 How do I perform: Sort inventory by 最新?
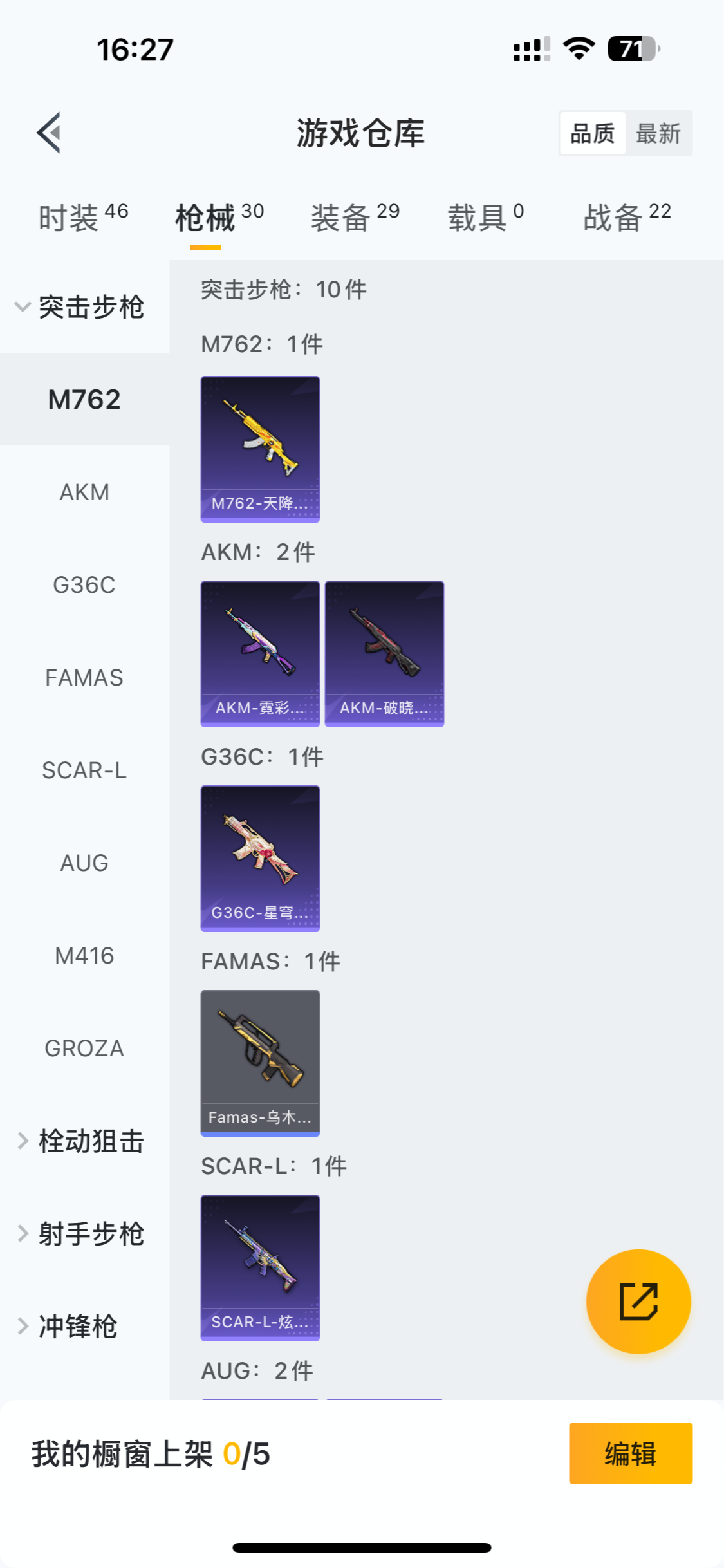click(x=658, y=134)
